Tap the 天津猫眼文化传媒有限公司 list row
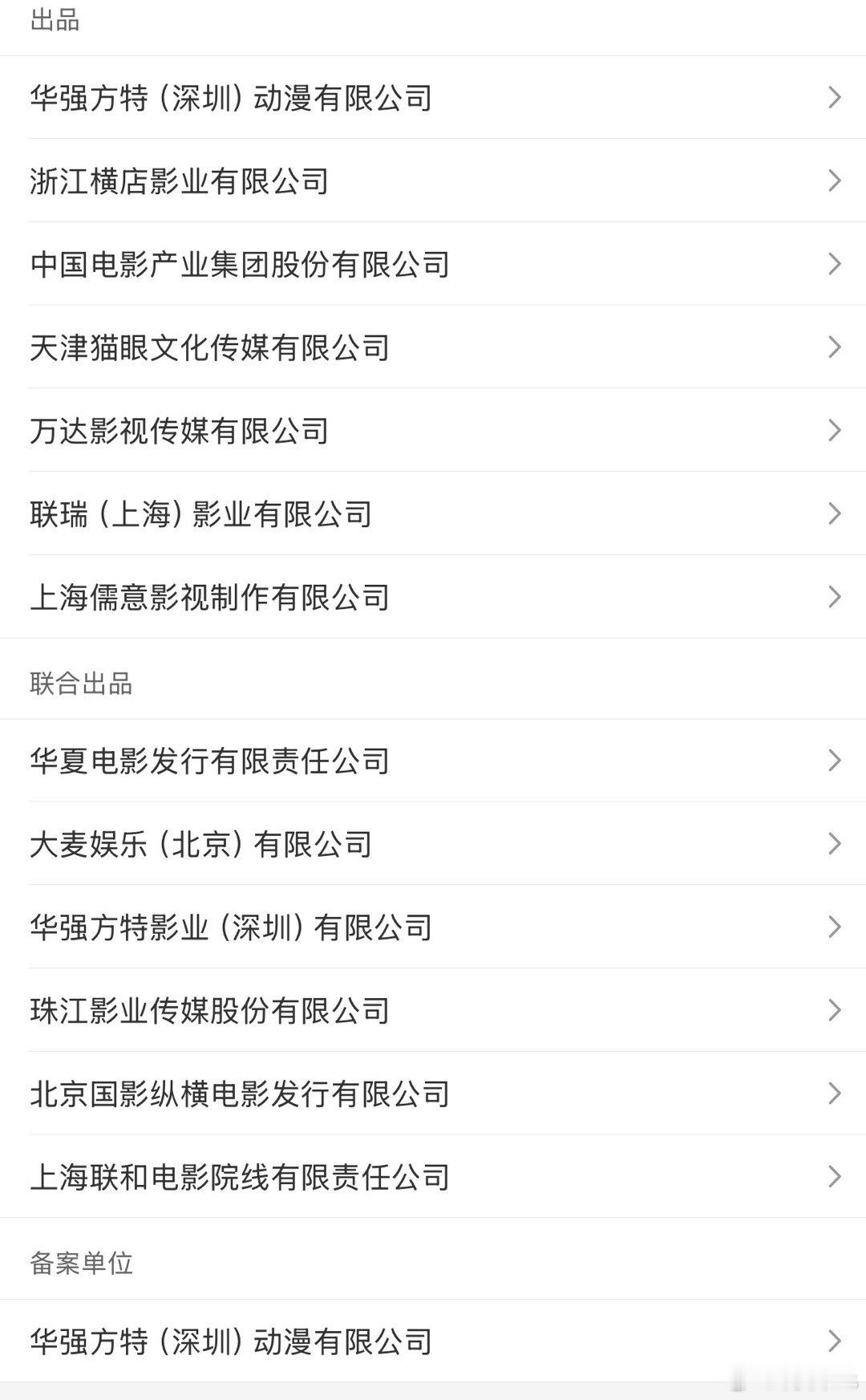Image resolution: width=866 pixels, height=1400 pixels. point(433,348)
